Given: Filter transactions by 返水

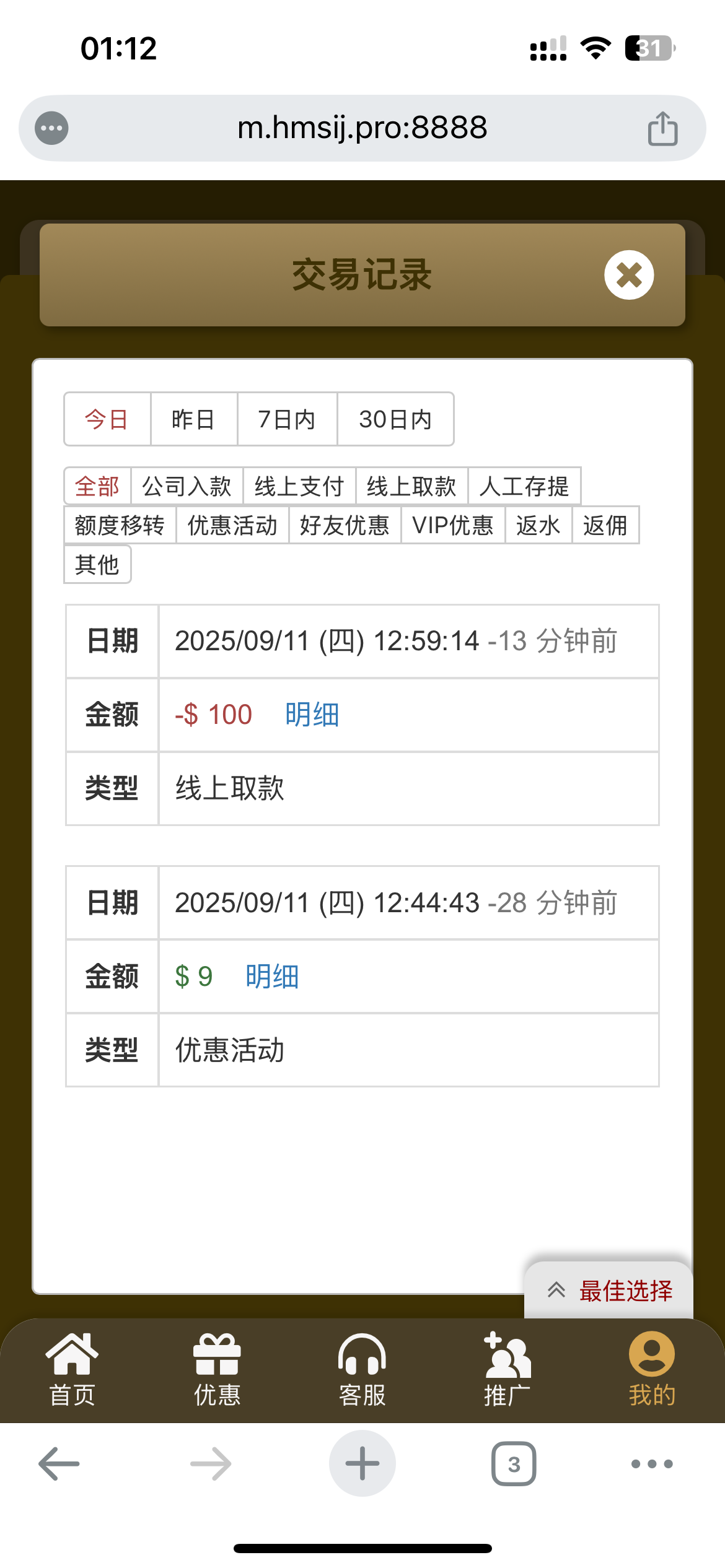Looking at the screenshot, I should pos(538,525).
